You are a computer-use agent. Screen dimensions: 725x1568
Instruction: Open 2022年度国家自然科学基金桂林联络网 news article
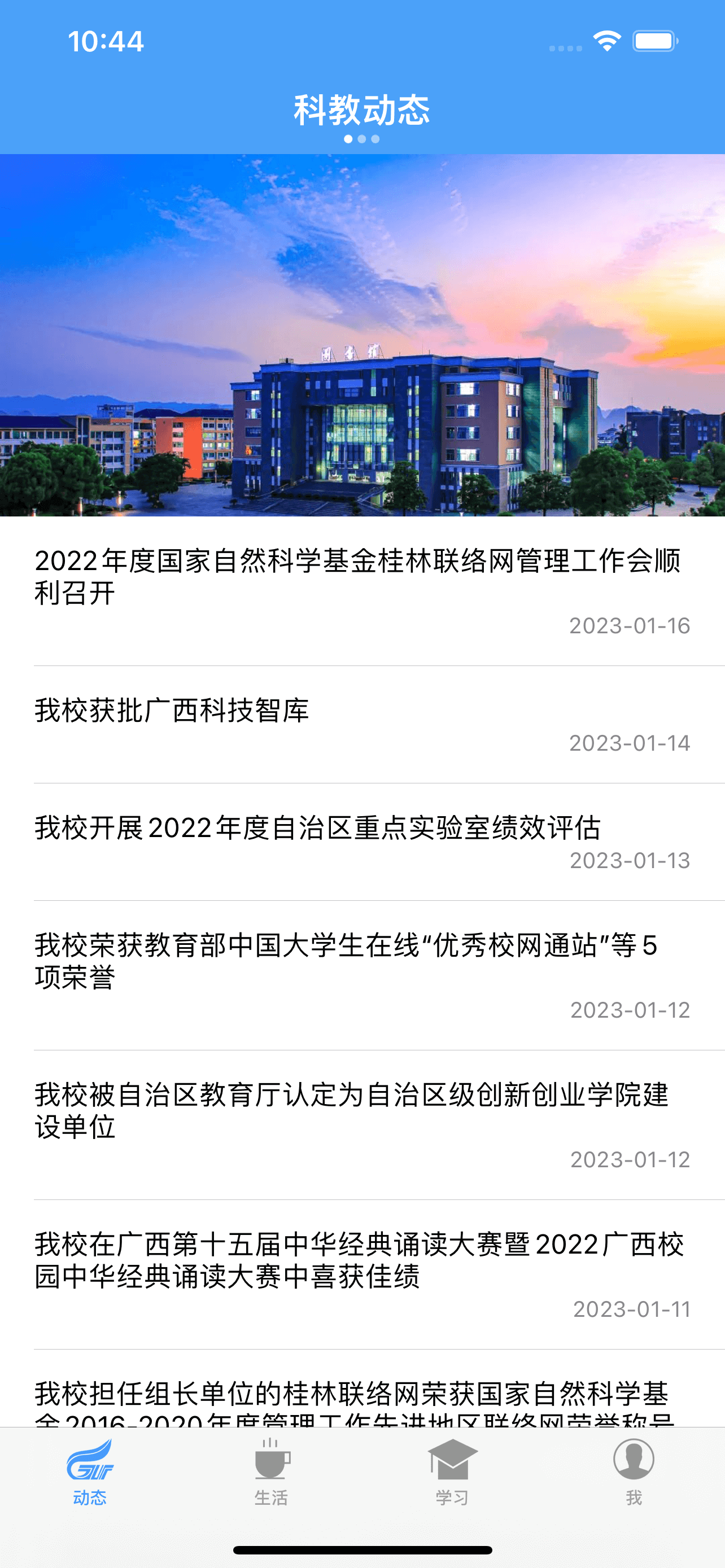pyautogui.click(x=362, y=590)
